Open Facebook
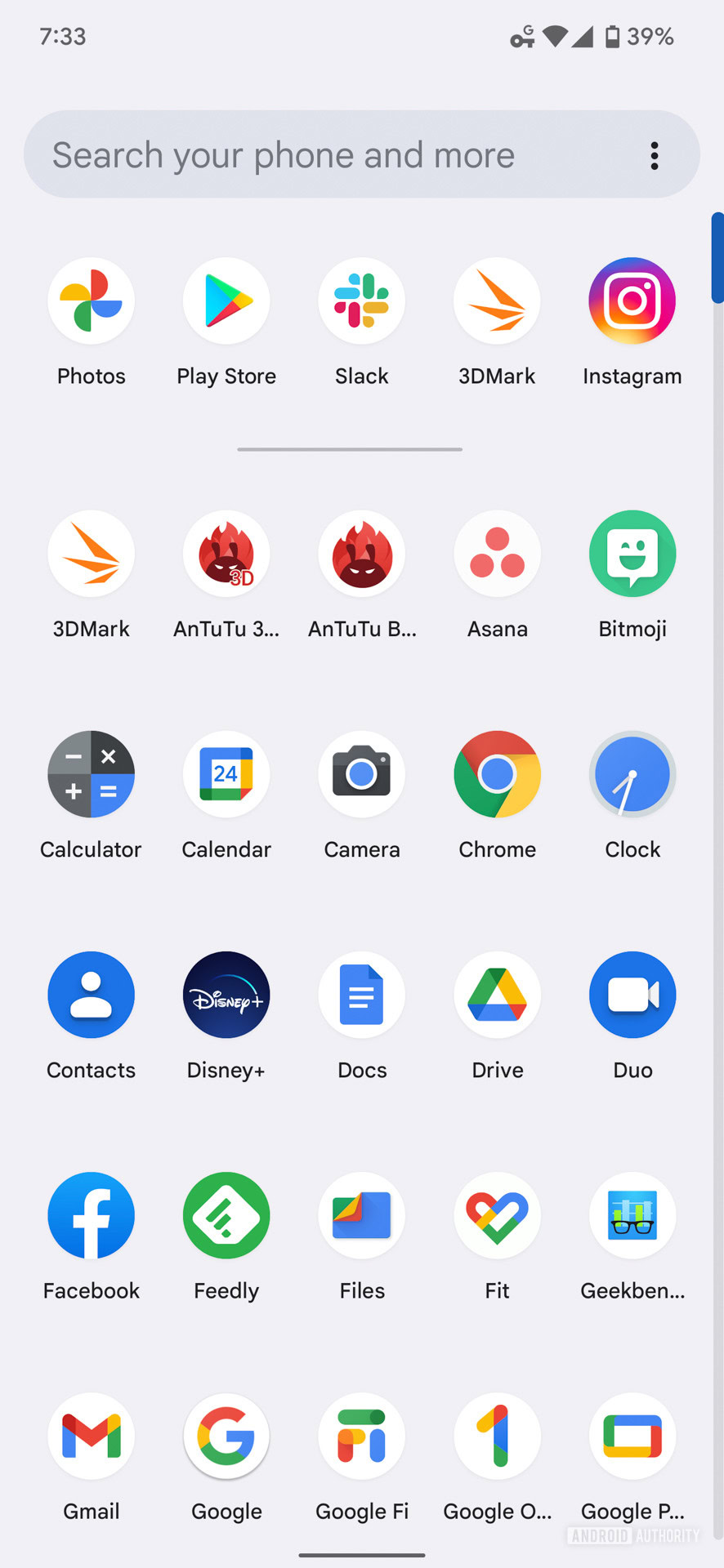This screenshot has width=724, height=1568. [x=91, y=1216]
